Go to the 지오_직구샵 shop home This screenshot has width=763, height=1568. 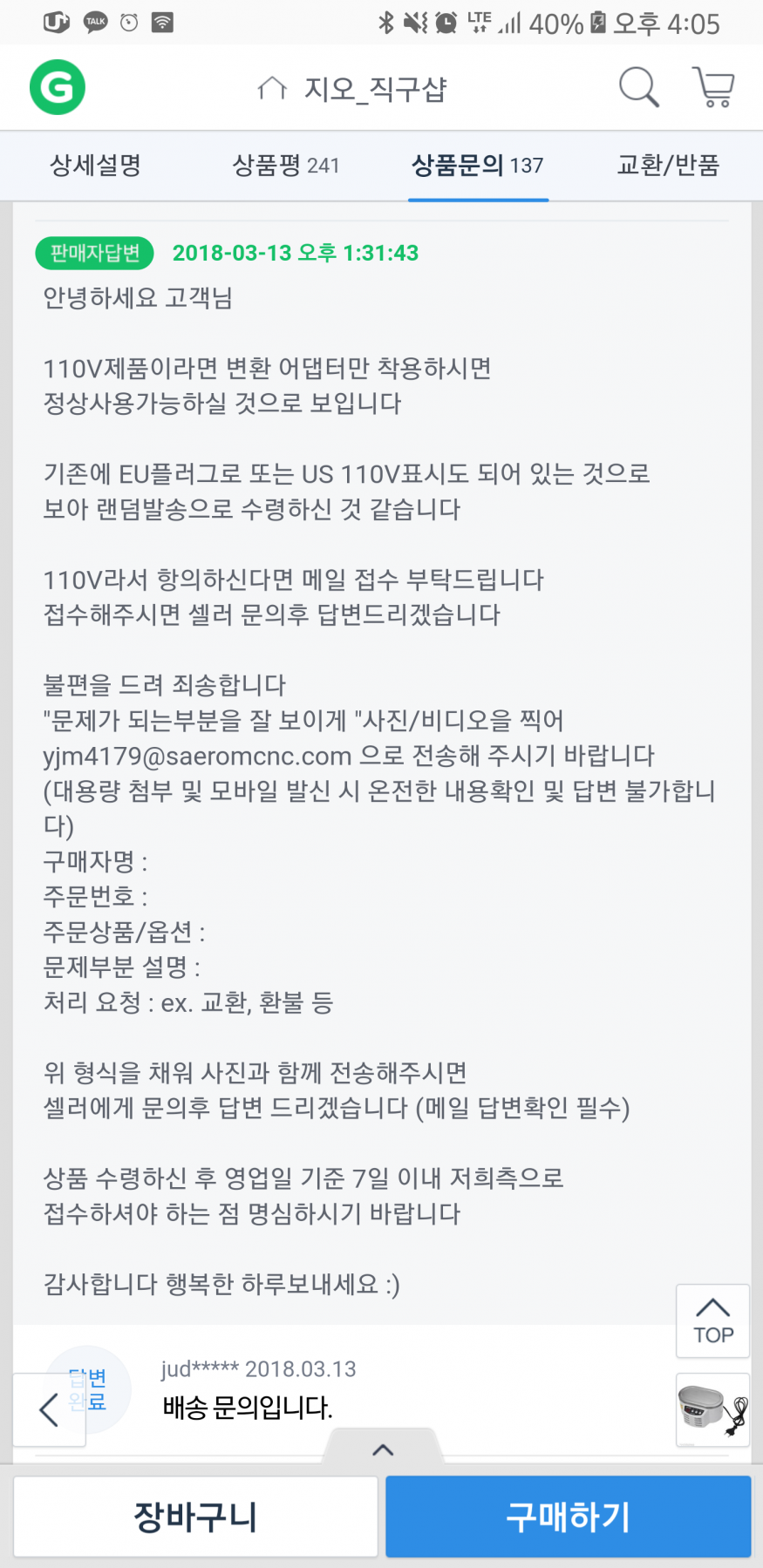tap(352, 89)
